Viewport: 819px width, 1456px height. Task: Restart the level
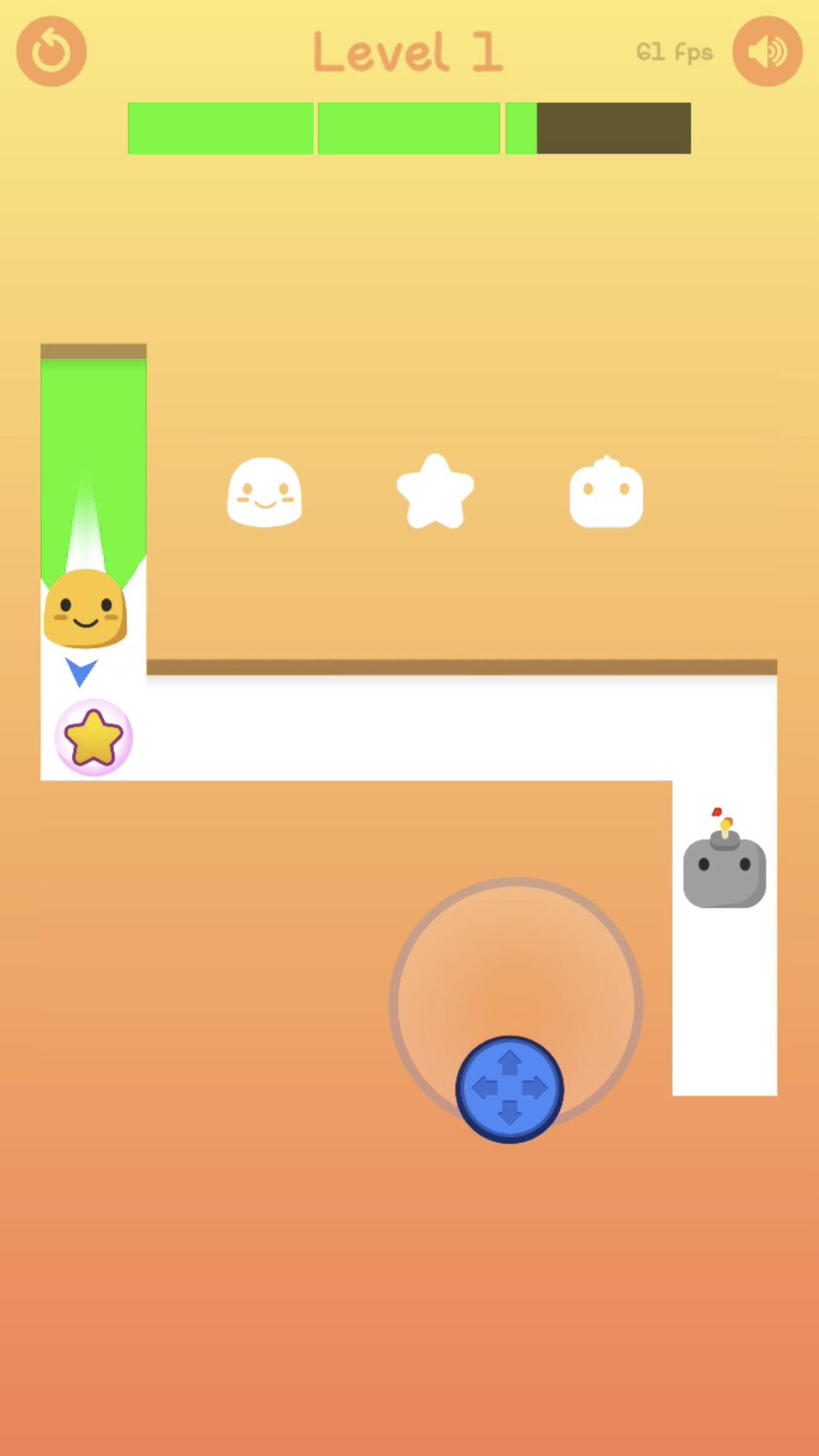(51, 51)
